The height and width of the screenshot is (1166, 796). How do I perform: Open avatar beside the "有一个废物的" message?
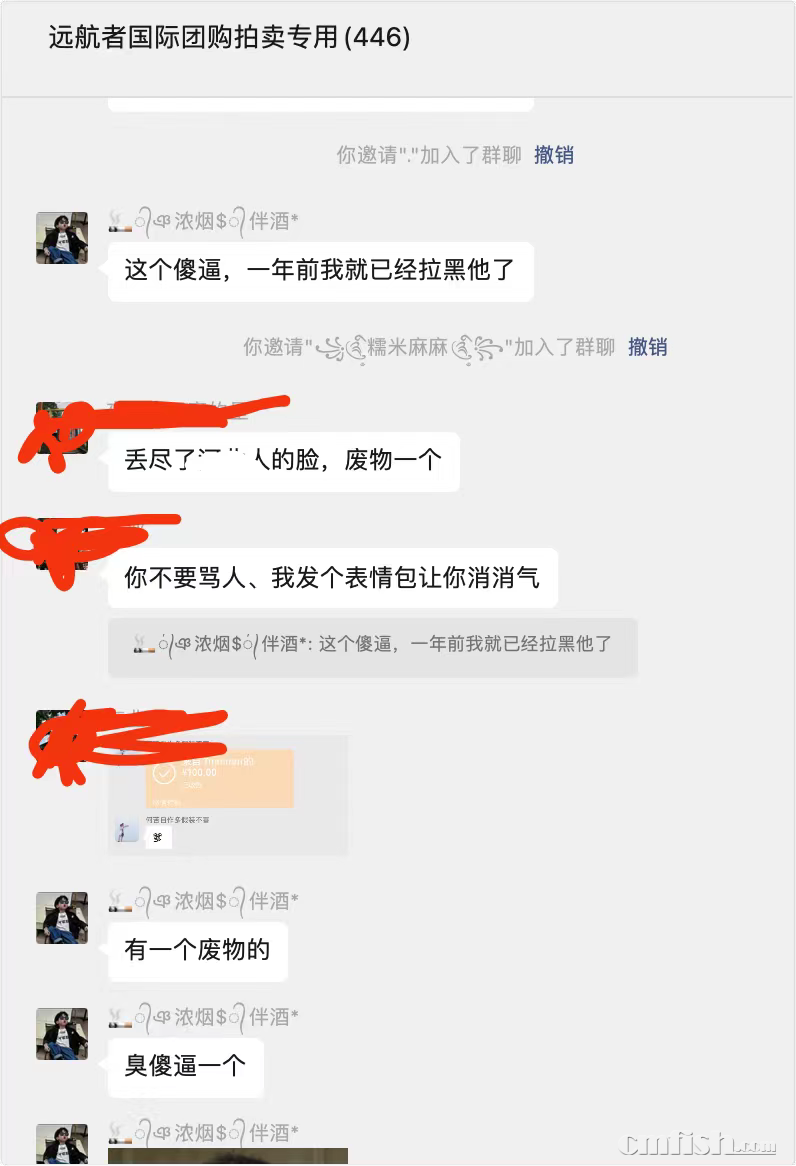[x=62, y=918]
